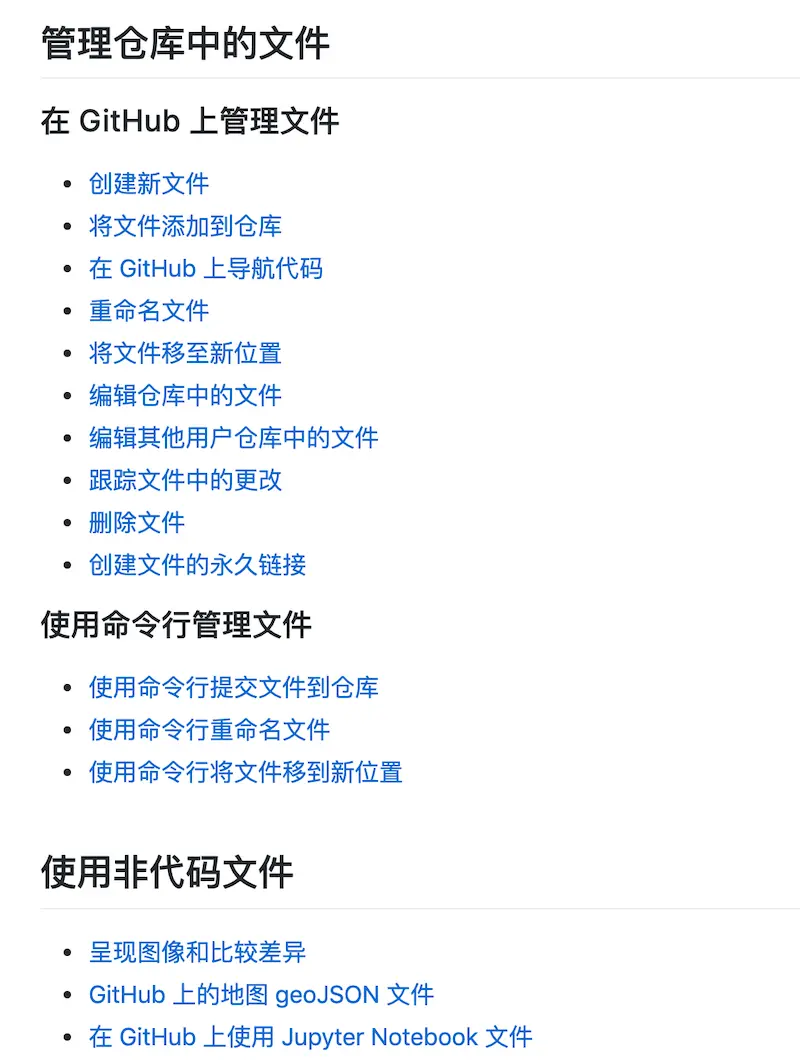Go to 将文件移至新位置

[185, 353]
